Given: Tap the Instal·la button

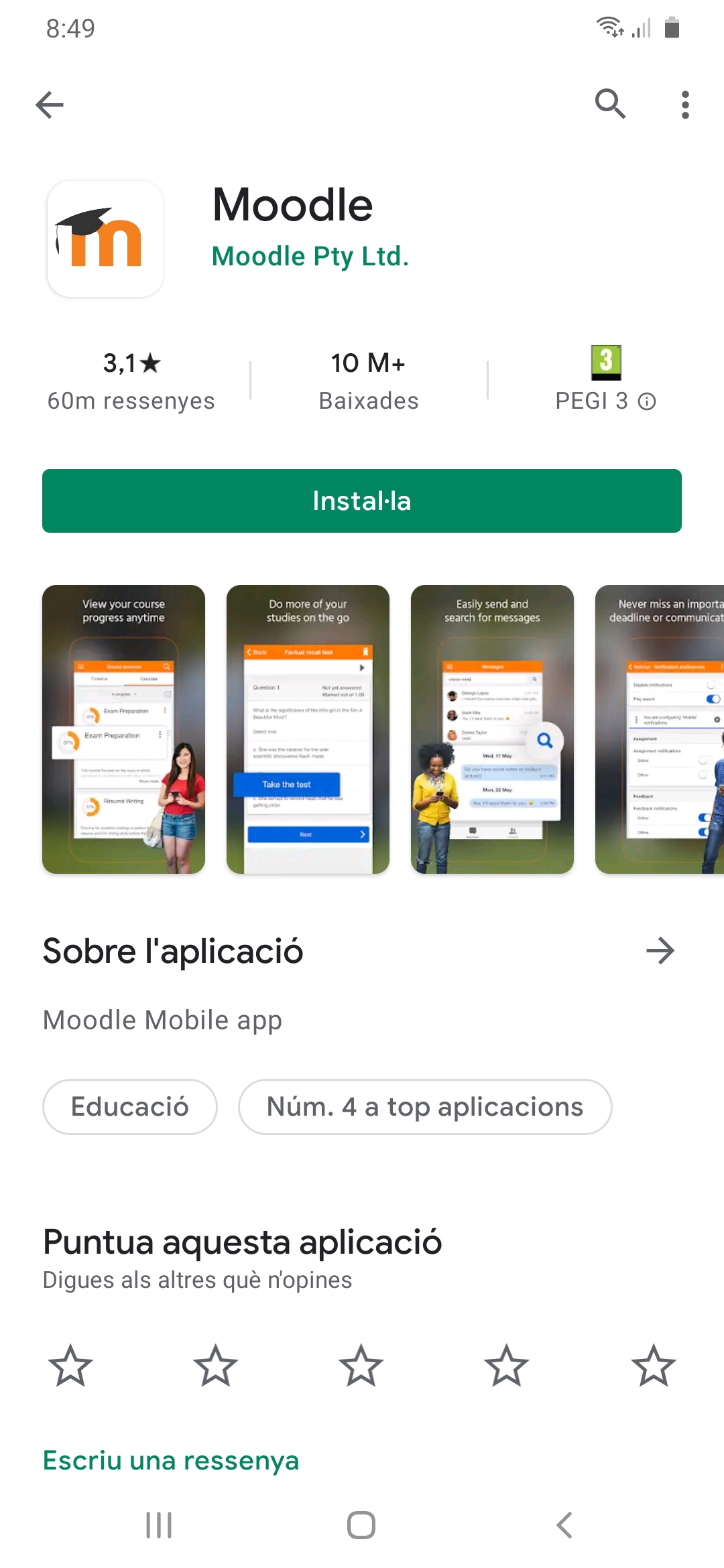Looking at the screenshot, I should tap(362, 501).
